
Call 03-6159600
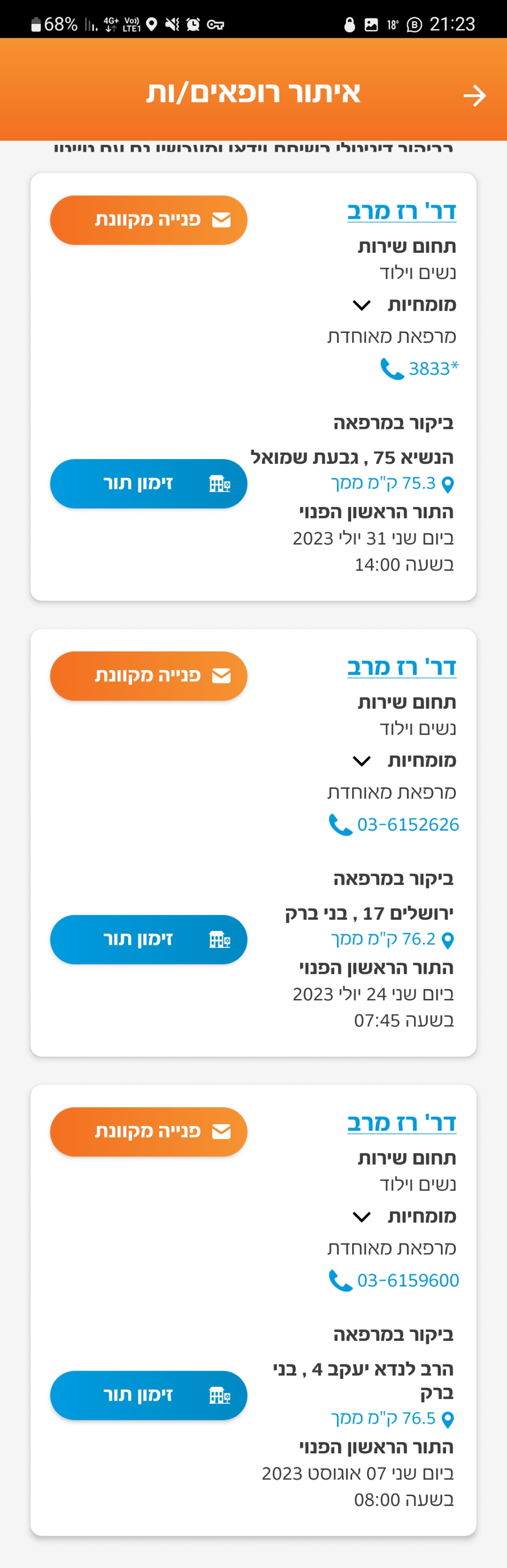coord(394,1280)
